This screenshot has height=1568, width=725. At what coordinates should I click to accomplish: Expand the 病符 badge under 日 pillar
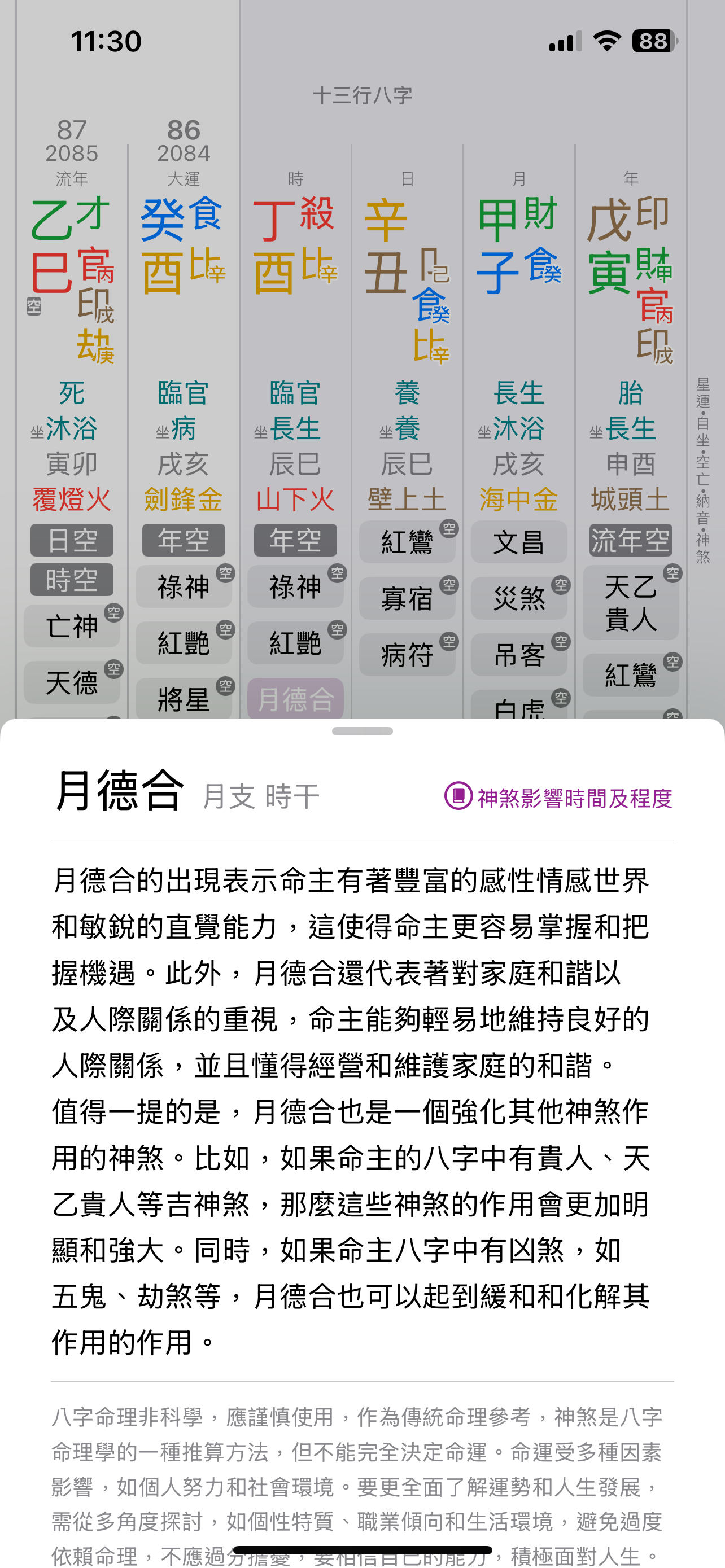pos(407,656)
